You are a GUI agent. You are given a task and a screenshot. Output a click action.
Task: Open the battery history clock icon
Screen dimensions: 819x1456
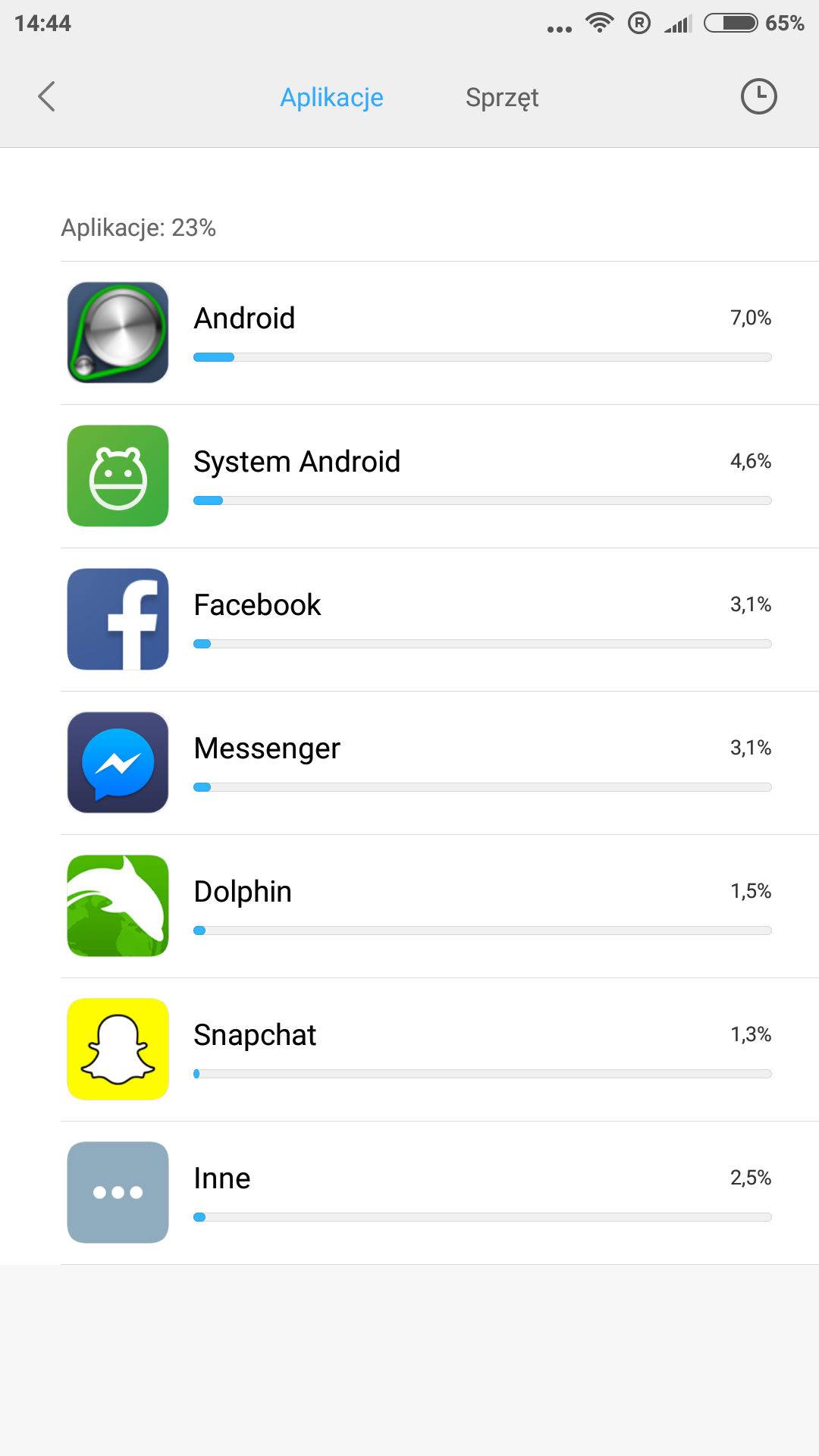coord(758,97)
